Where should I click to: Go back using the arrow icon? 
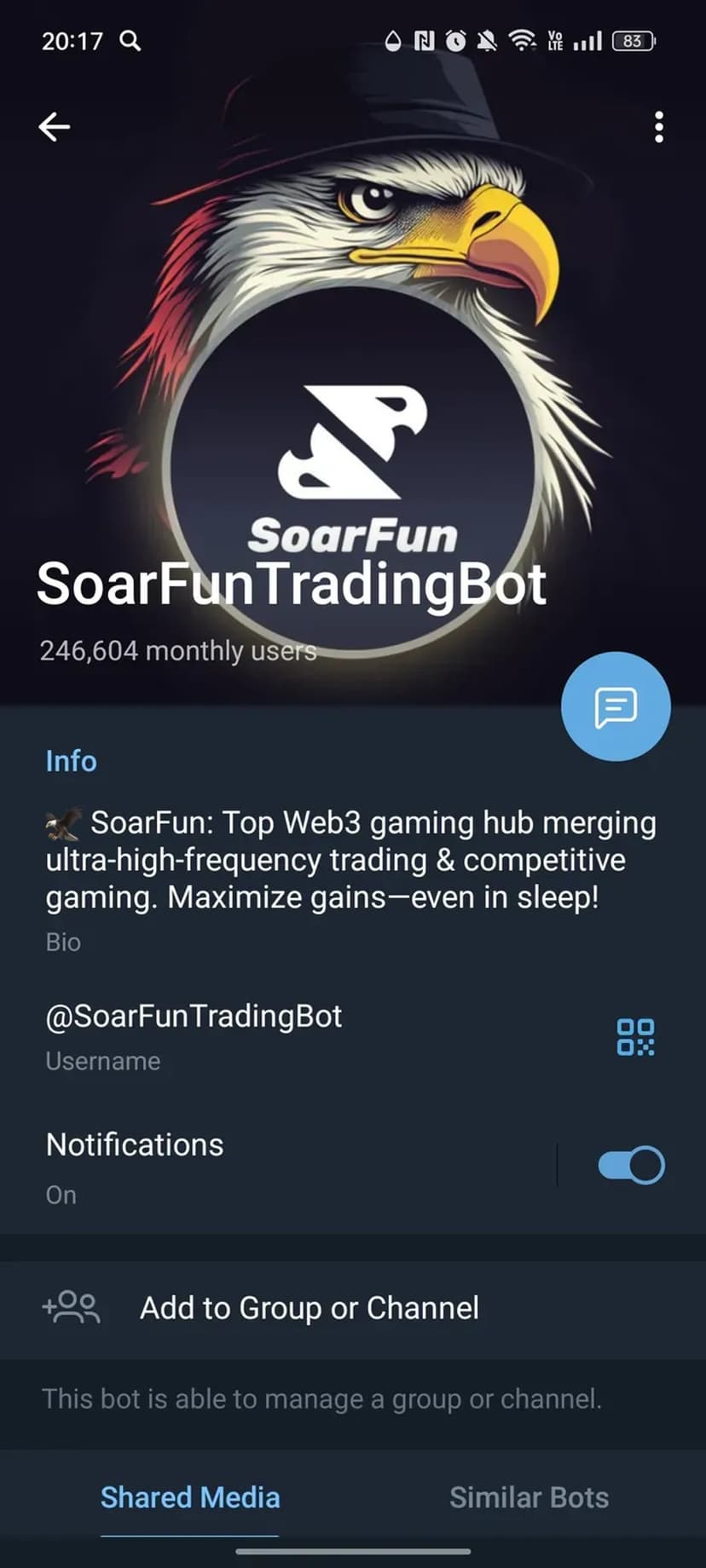pos(55,127)
